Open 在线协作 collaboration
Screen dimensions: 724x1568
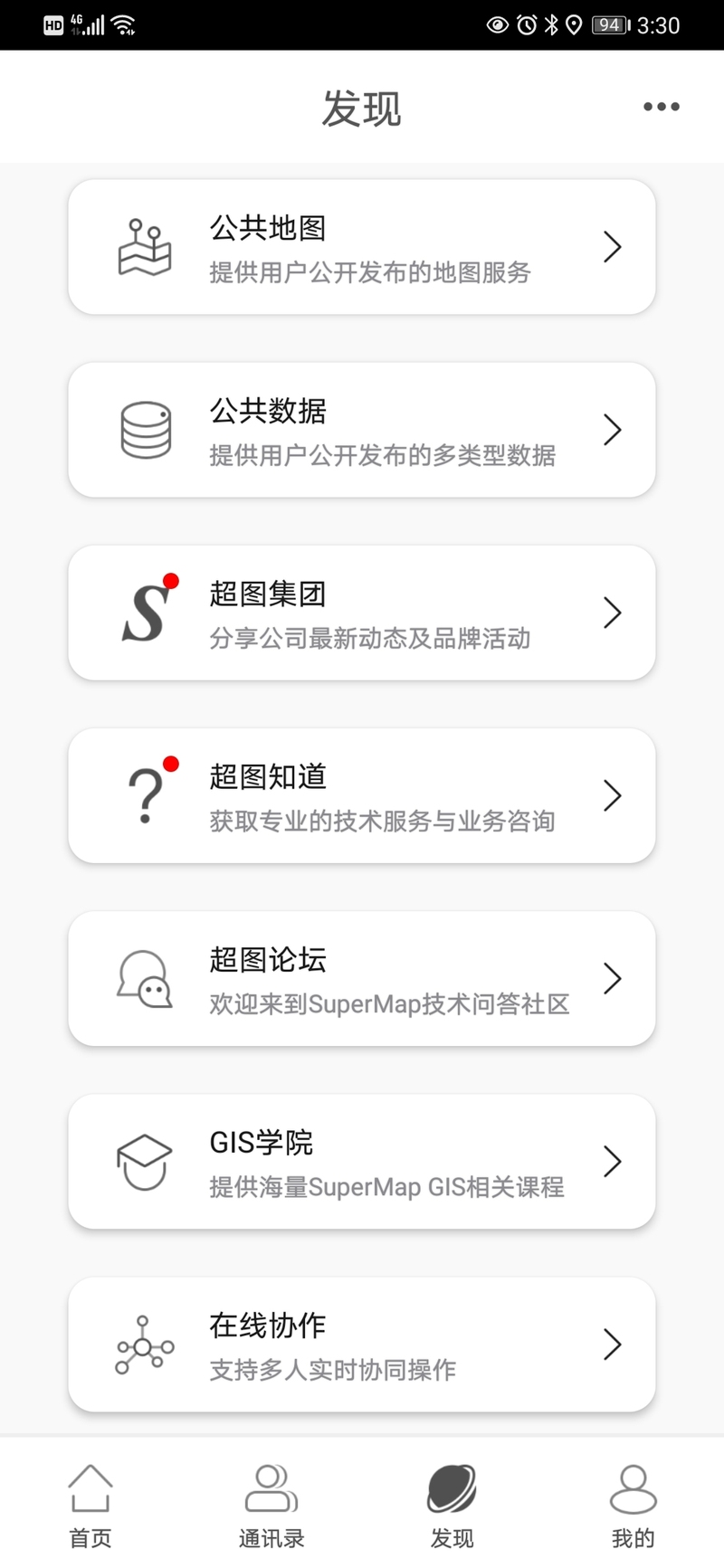(362, 1344)
